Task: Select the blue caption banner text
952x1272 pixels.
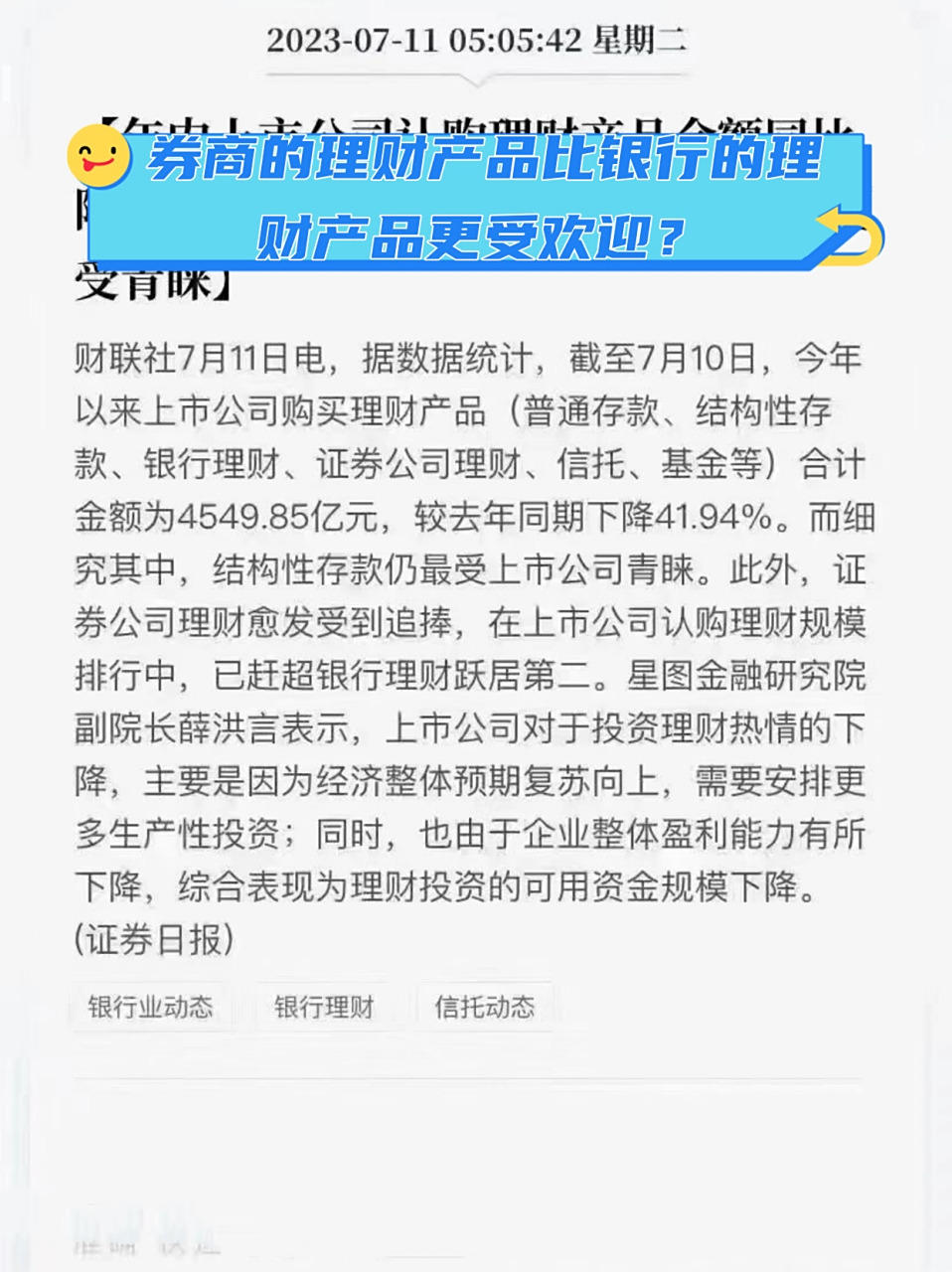Action: coord(477,197)
